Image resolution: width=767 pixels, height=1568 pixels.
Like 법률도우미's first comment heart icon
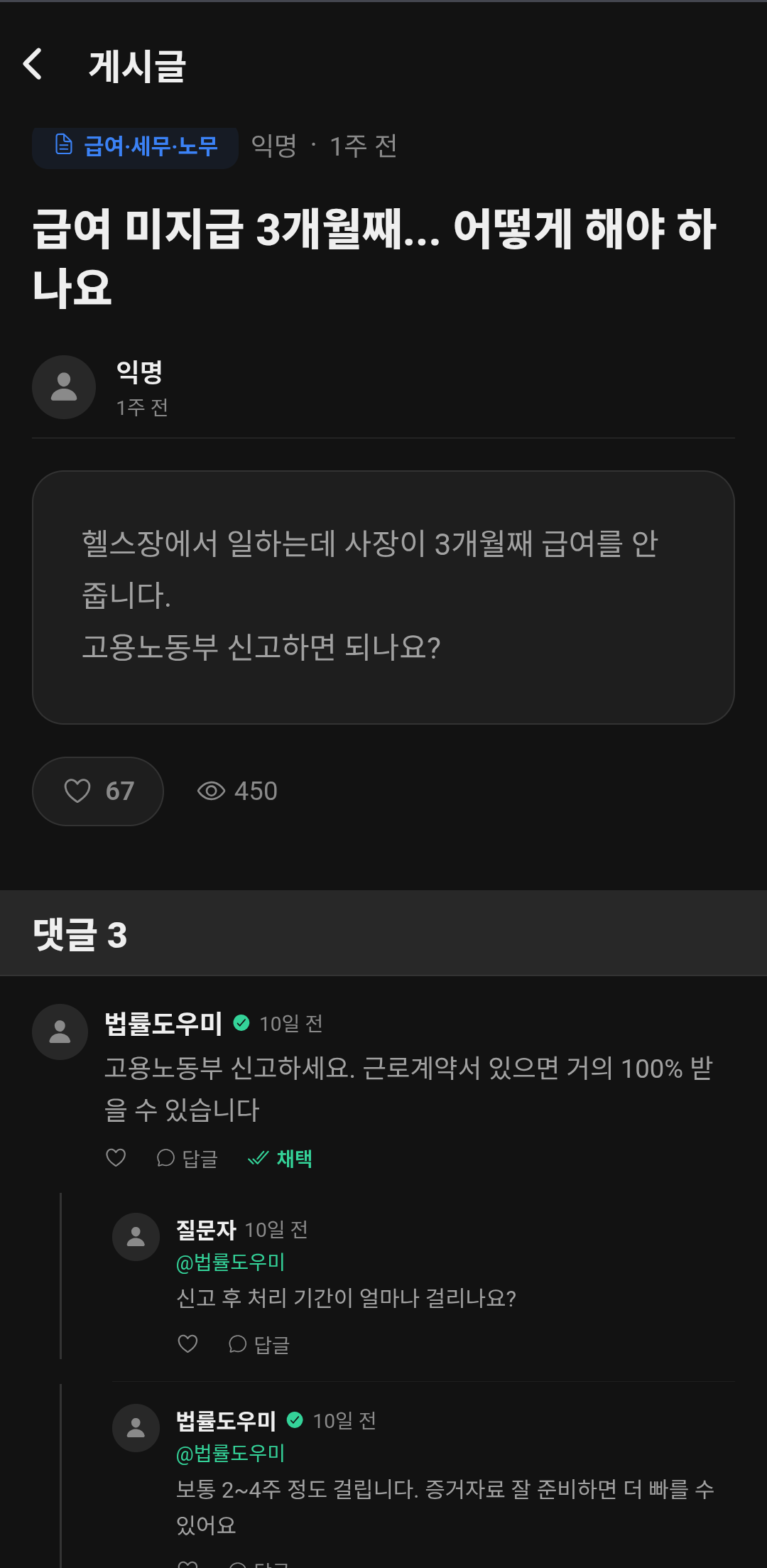coord(116,1157)
